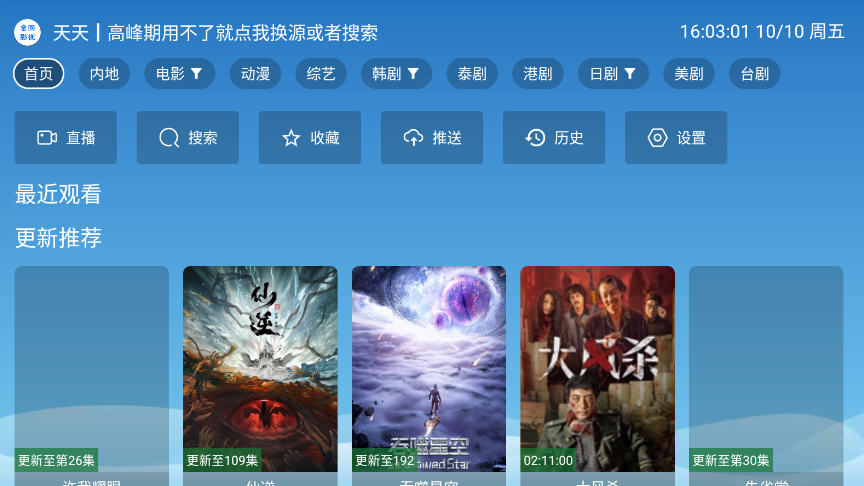The image size is (864, 486).
Task: Open the 吞噬星空 anime poster
Action: (x=429, y=368)
